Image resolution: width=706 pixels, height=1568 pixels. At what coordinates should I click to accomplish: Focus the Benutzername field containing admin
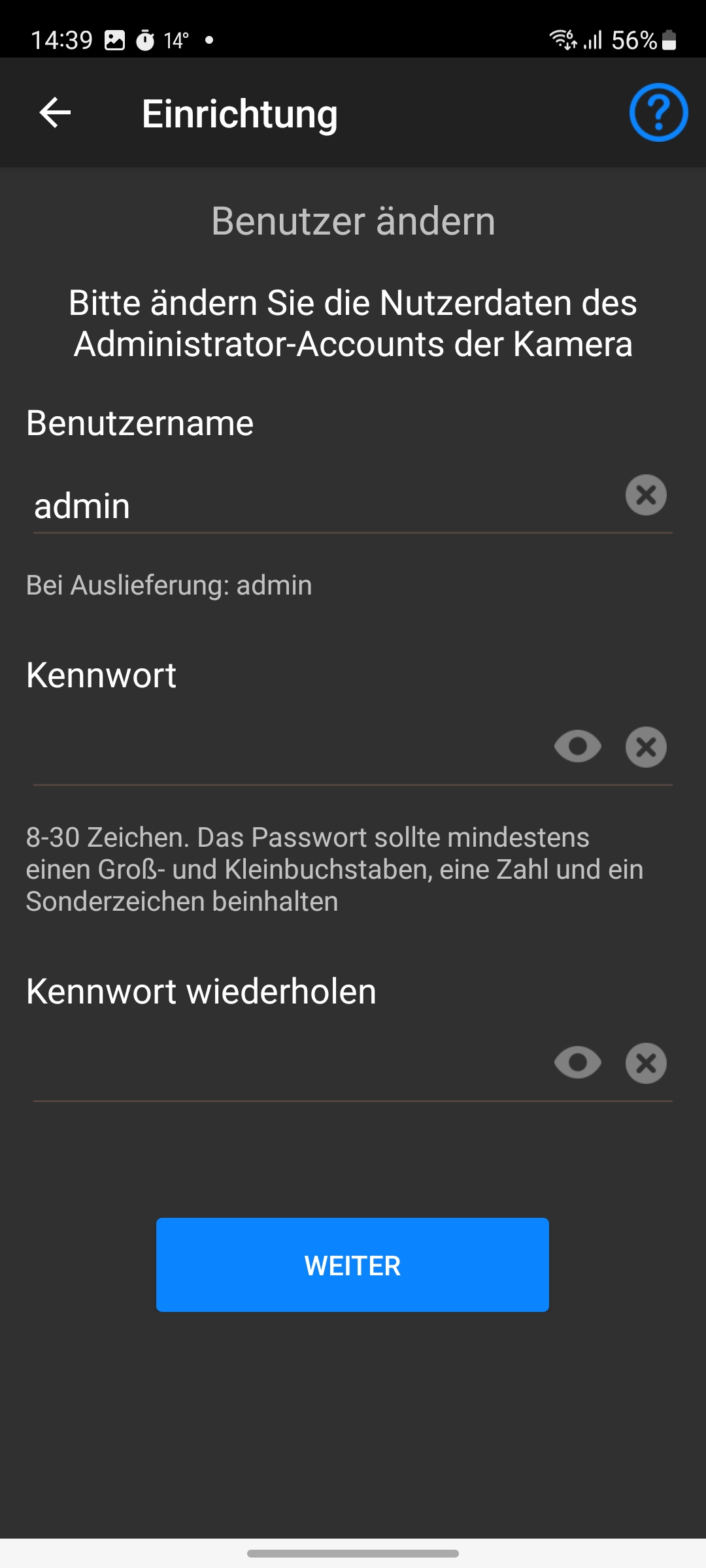coord(314,506)
